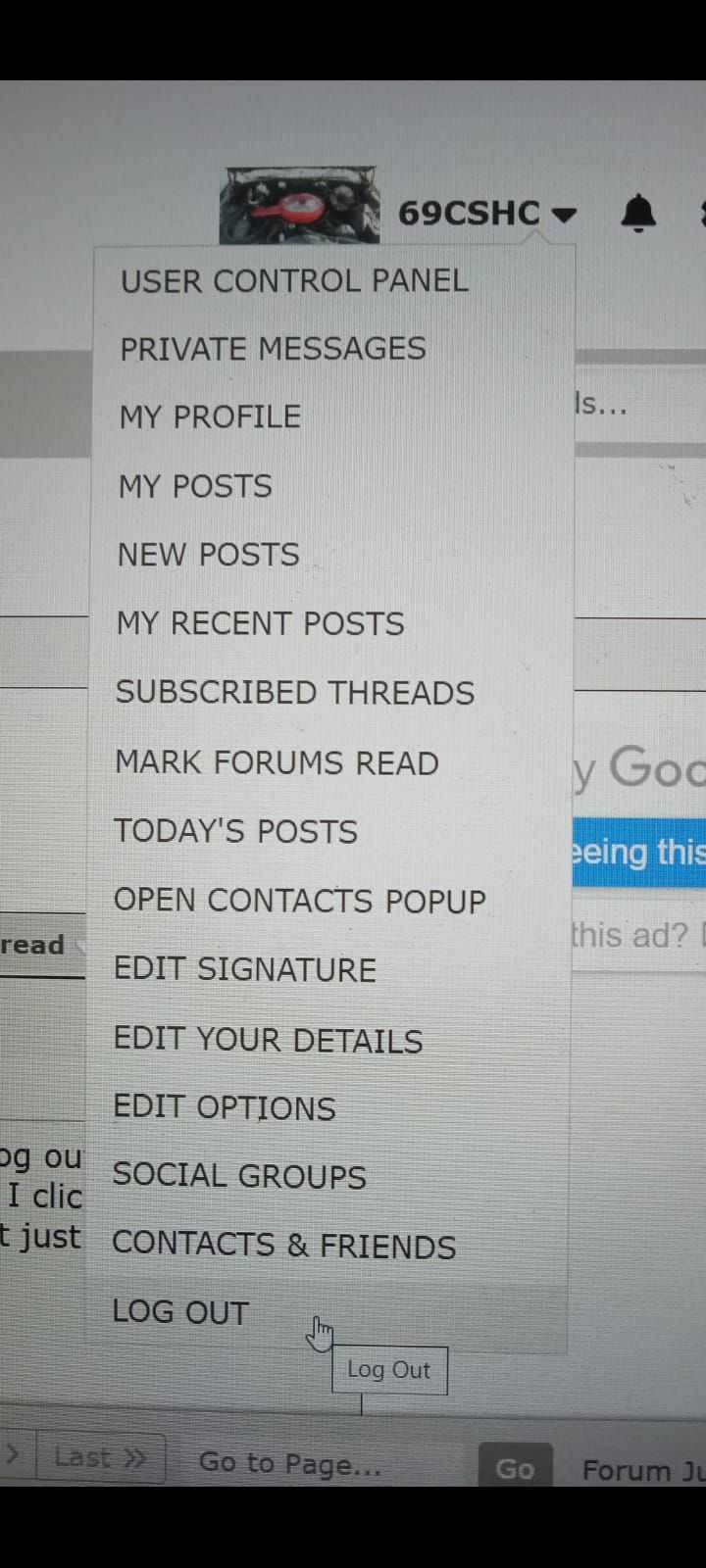
Task: Show Today's Posts
Action: coord(235,831)
